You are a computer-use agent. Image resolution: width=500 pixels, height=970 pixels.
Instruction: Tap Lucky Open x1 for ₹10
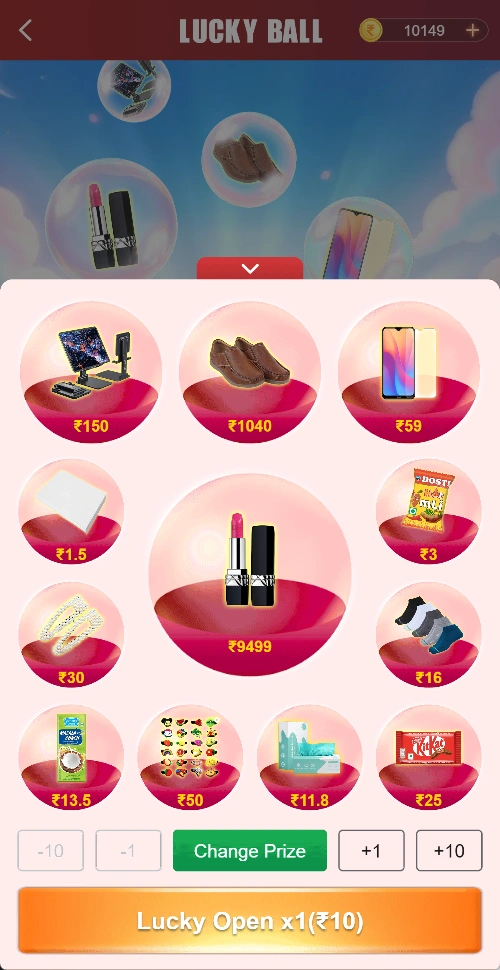(x=250, y=921)
